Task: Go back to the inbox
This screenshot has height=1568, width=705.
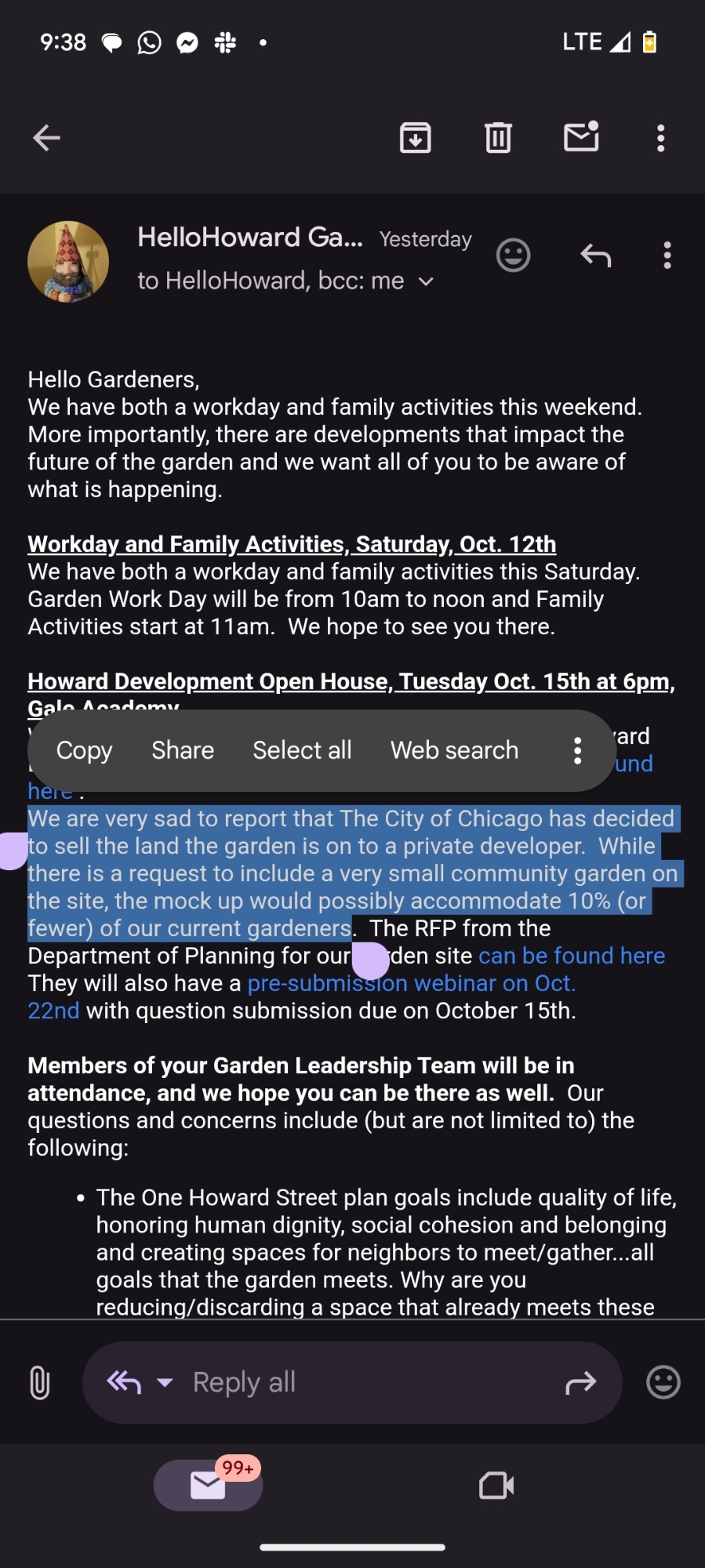Action: coord(46,138)
